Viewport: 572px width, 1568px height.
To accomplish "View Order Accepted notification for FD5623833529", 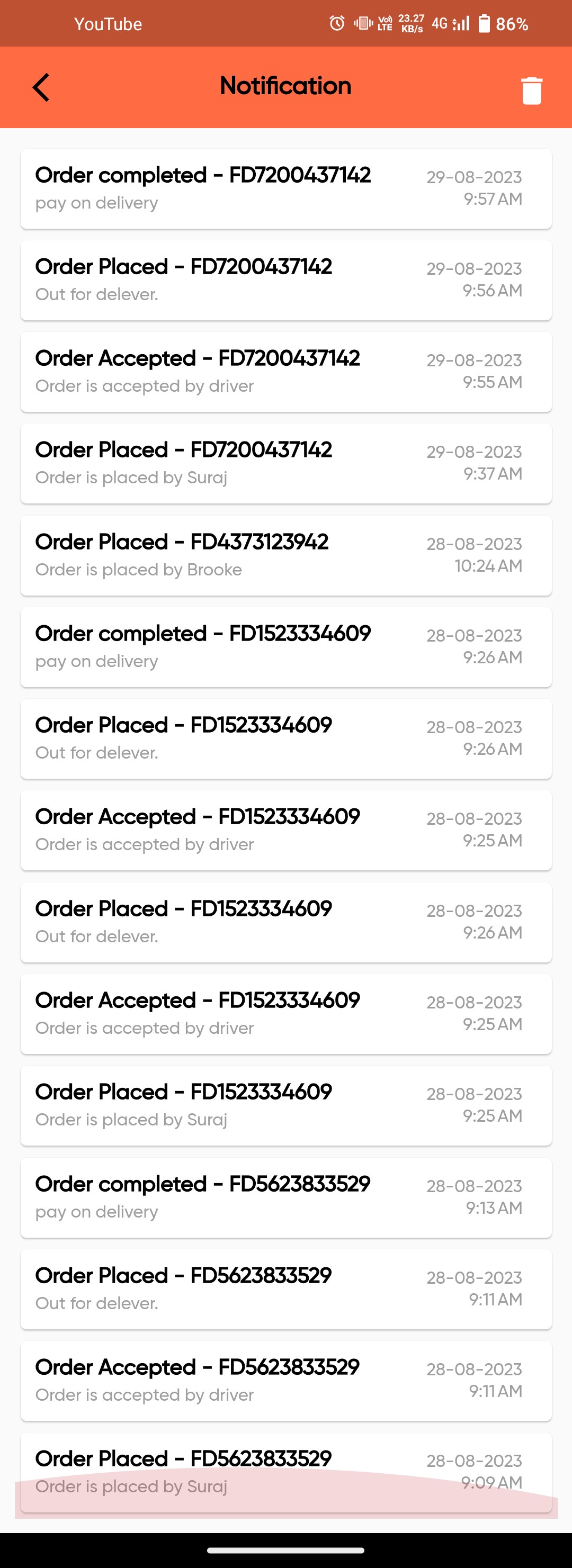I will click(x=285, y=1381).
